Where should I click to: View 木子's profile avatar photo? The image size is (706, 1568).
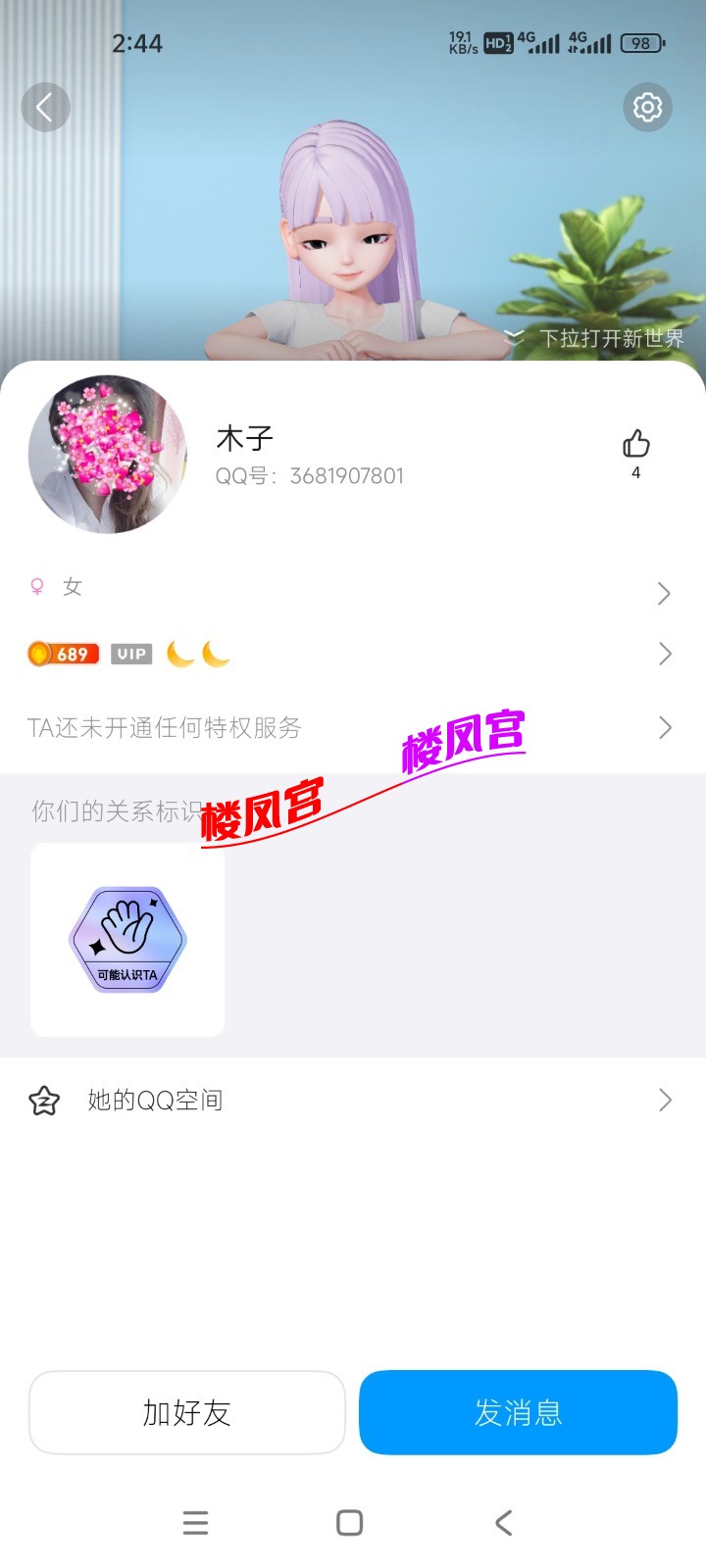click(108, 455)
